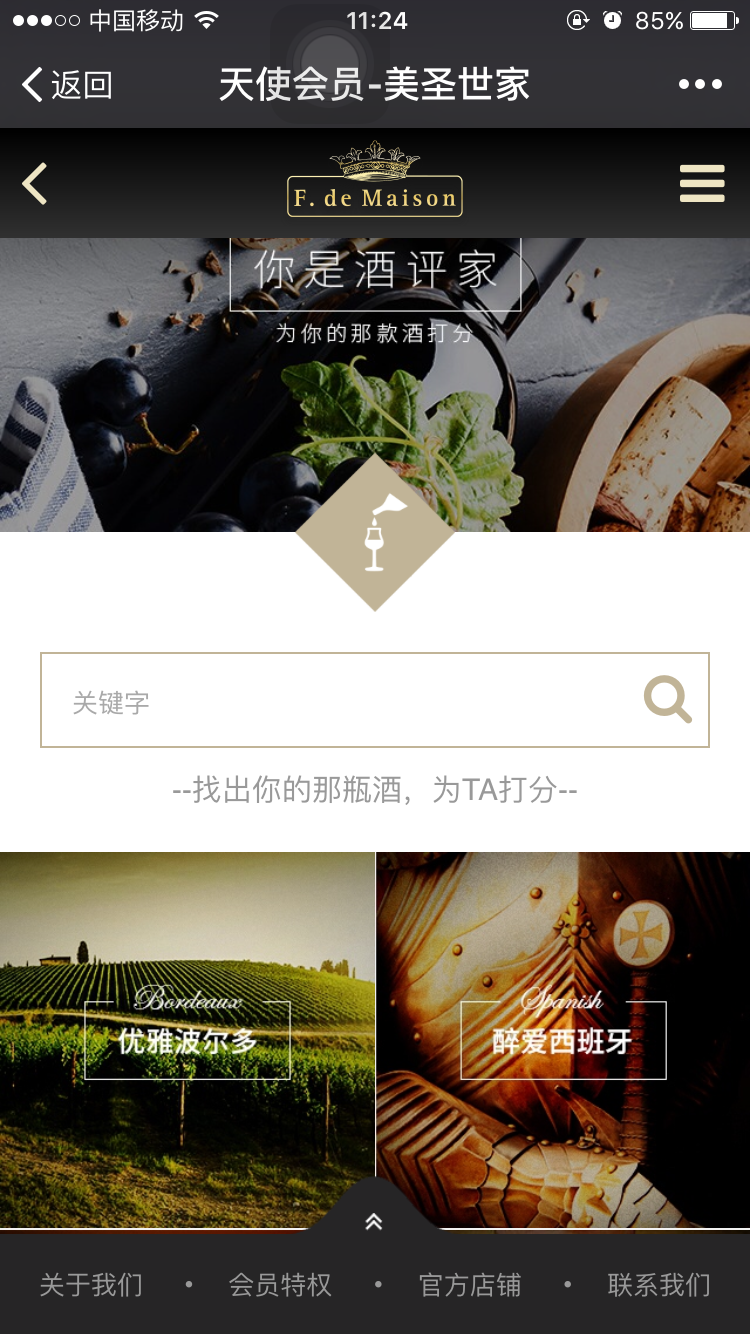750x1334 pixels.
Task: Open the hamburger menu
Action: [x=702, y=184]
